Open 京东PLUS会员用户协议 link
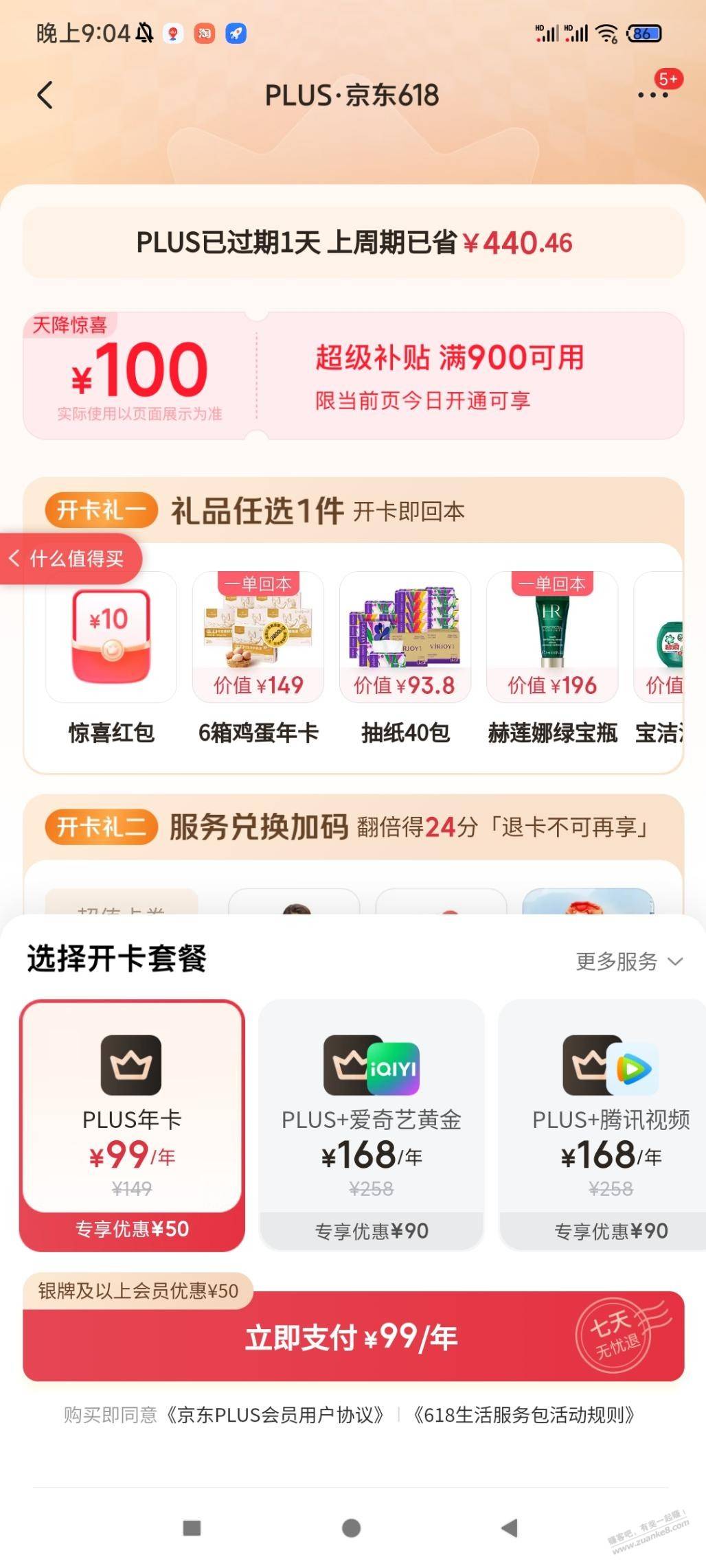Viewport: 706px width, 1568px height. [x=275, y=1415]
